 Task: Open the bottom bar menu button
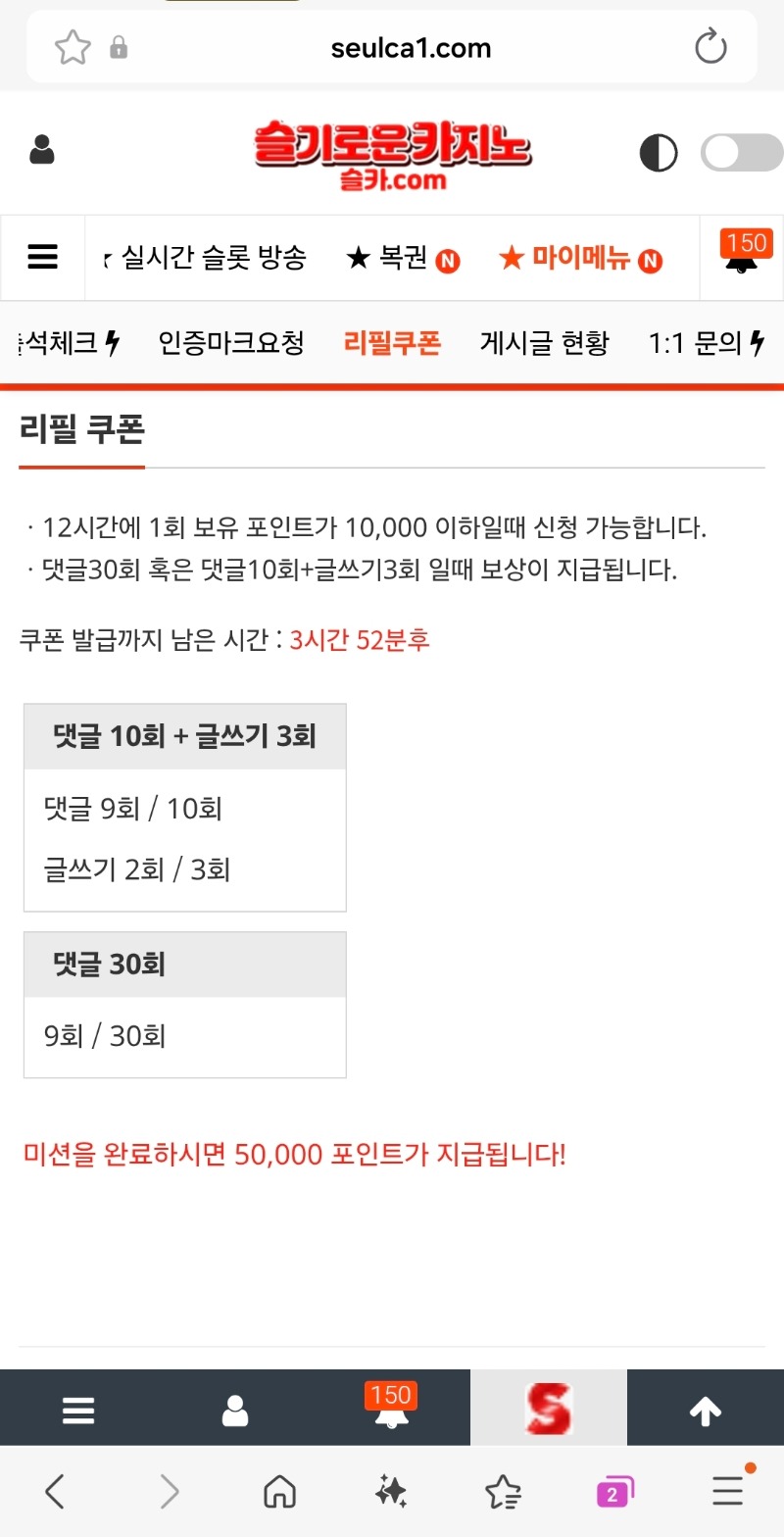coord(78,1411)
